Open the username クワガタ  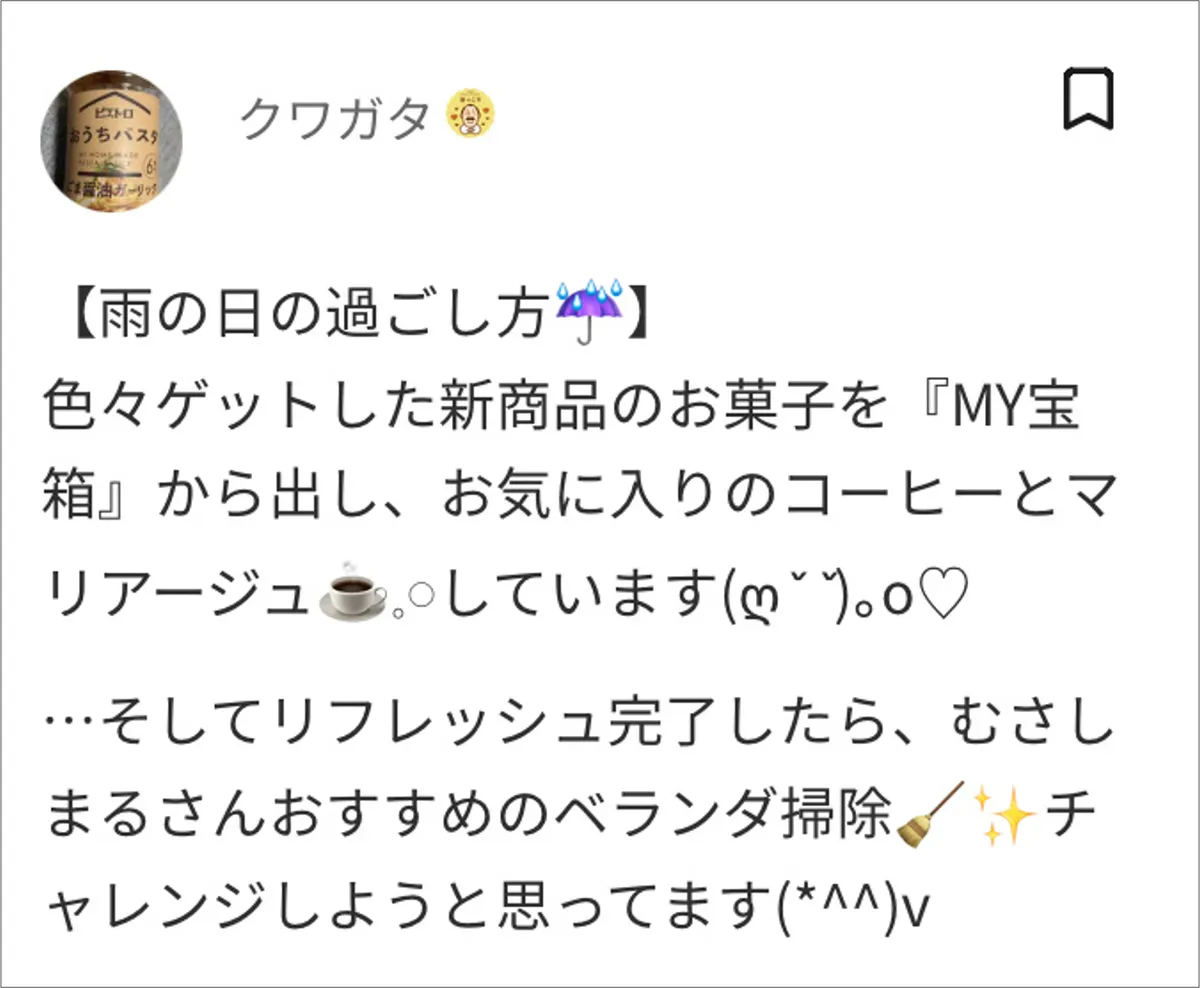click(334, 118)
